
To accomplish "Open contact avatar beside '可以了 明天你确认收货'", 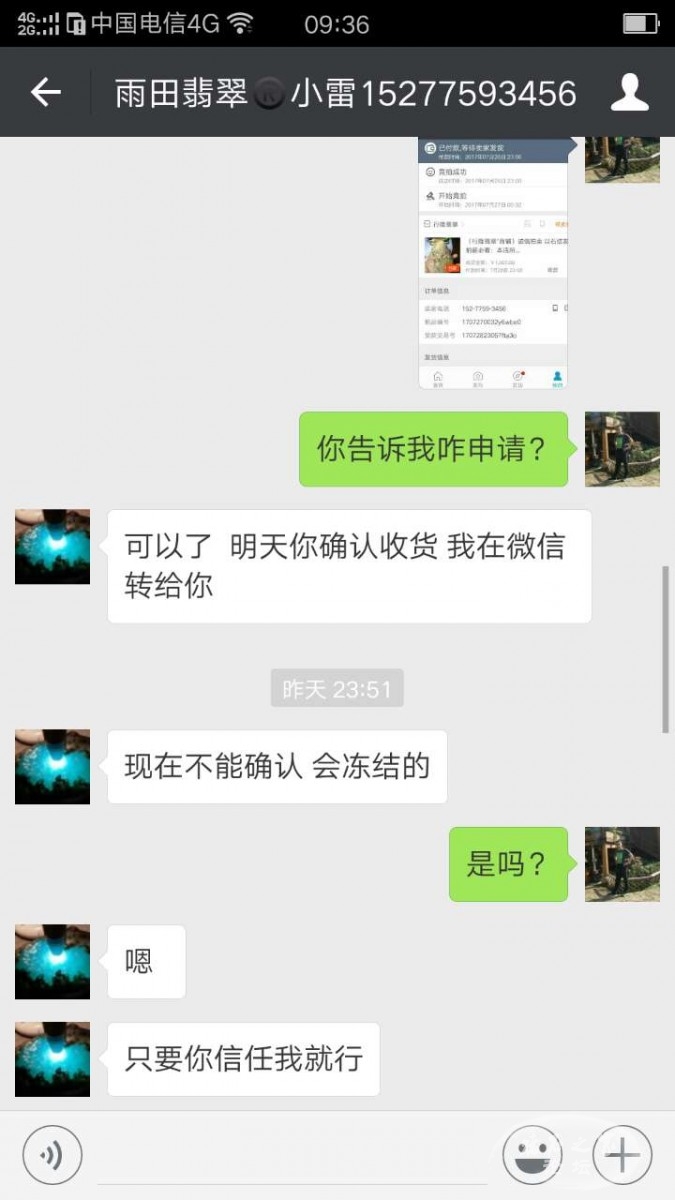I will [x=52, y=547].
